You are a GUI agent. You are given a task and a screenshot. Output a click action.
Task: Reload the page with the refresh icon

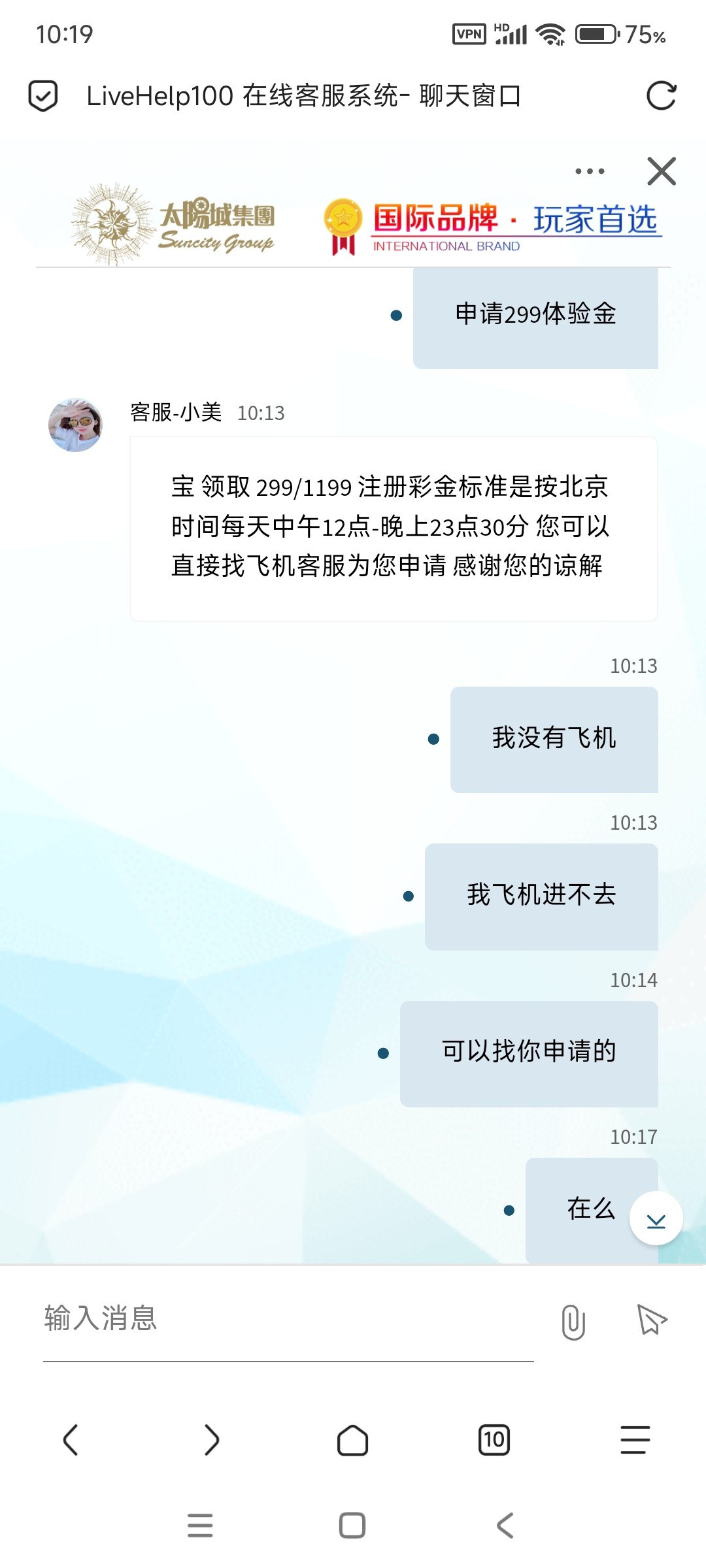(x=661, y=96)
